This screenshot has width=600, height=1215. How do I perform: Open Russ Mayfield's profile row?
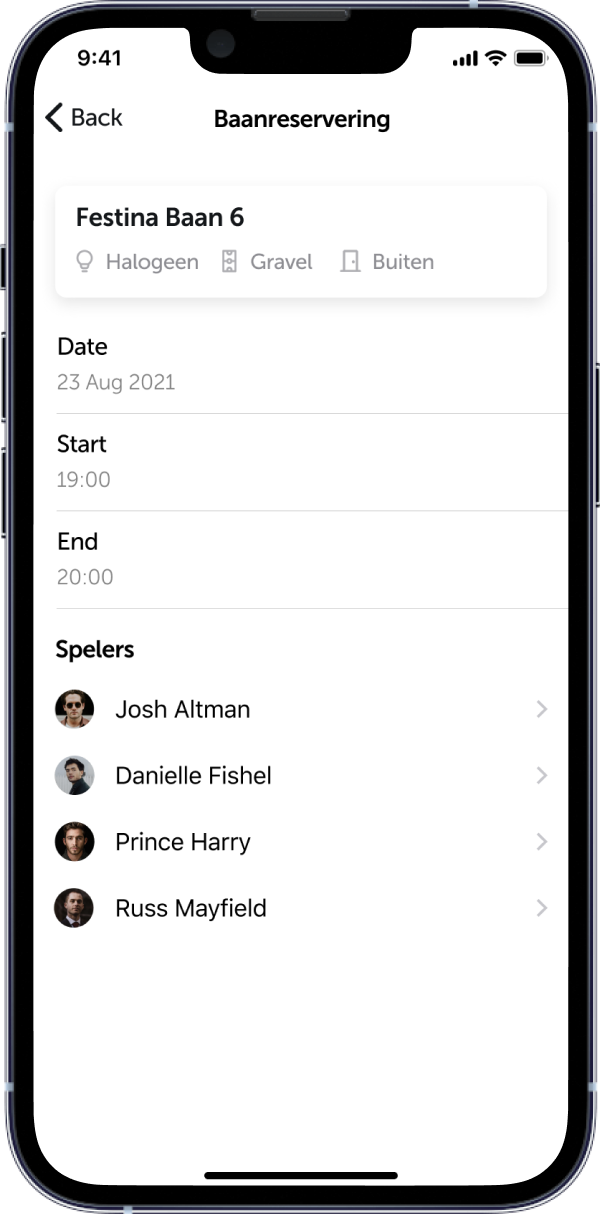pos(300,908)
